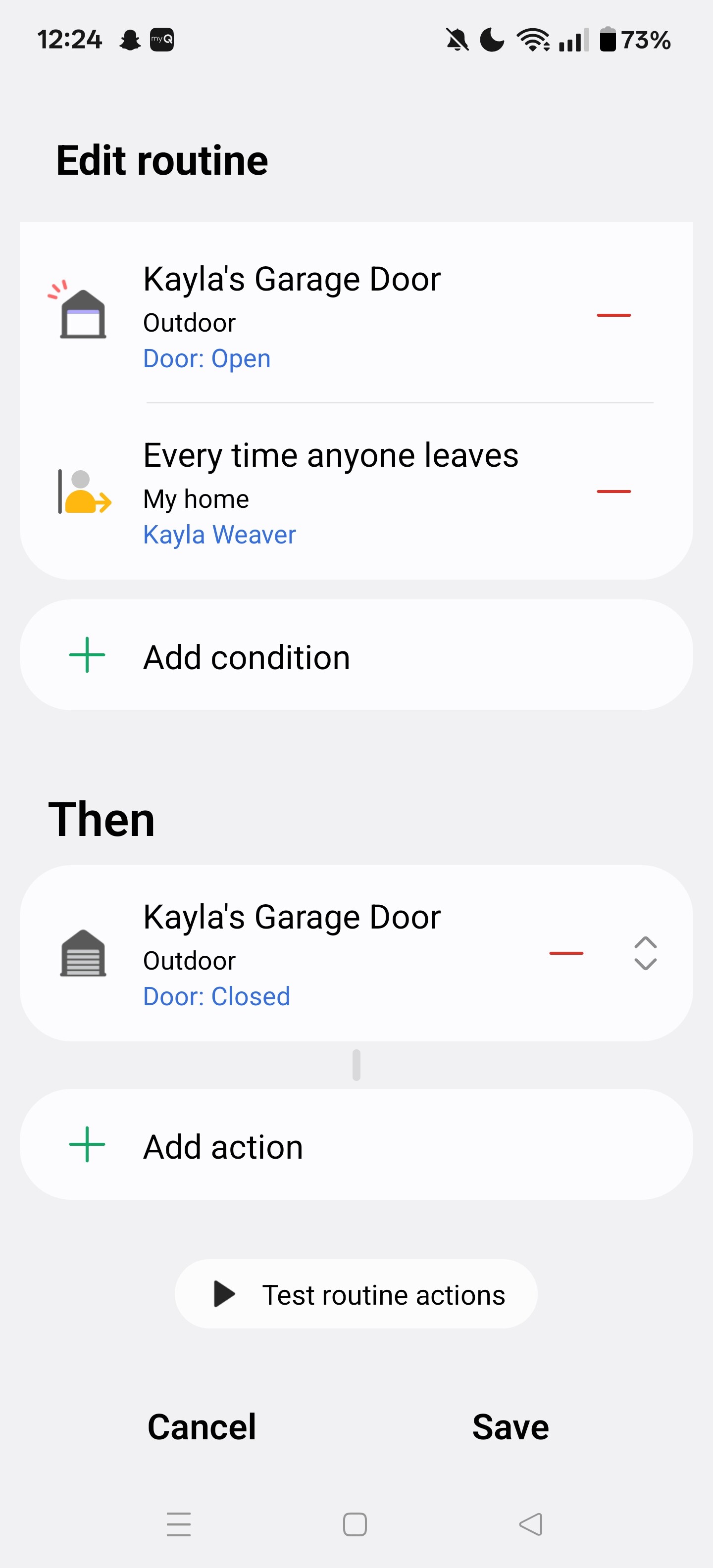Image resolution: width=713 pixels, height=1568 pixels.
Task: Remove the Door: Closed action
Action: click(566, 953)
